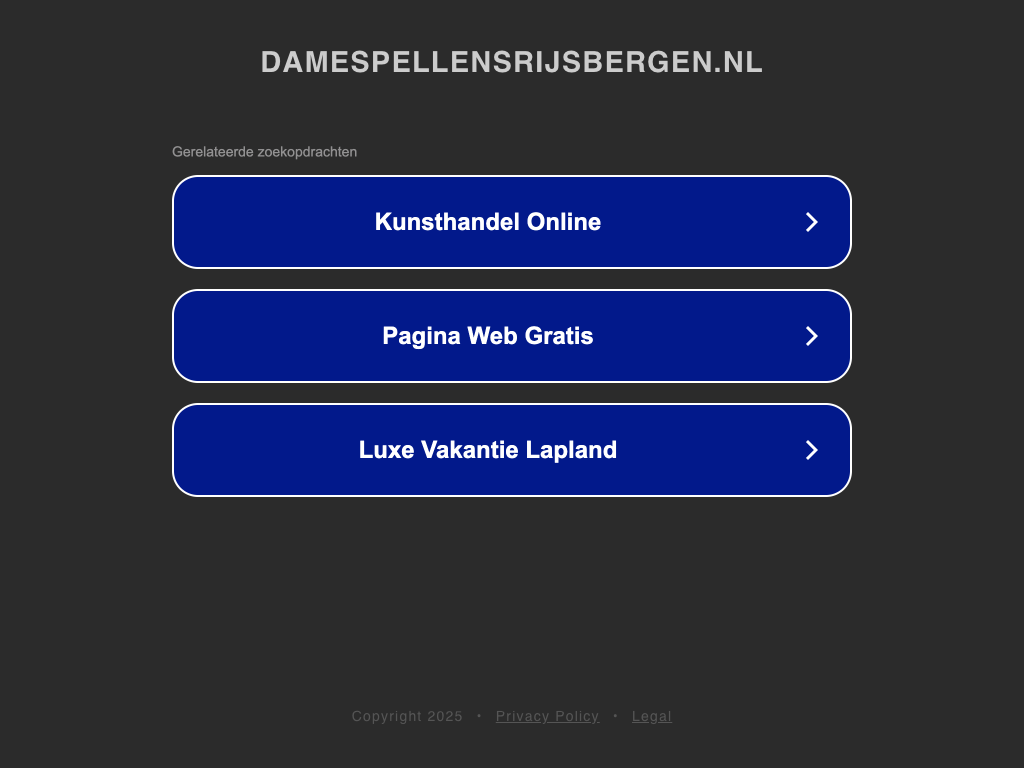Open the Privacy Policy link
This screenshot has width=1024, height=768.
[x=547, y=716]
